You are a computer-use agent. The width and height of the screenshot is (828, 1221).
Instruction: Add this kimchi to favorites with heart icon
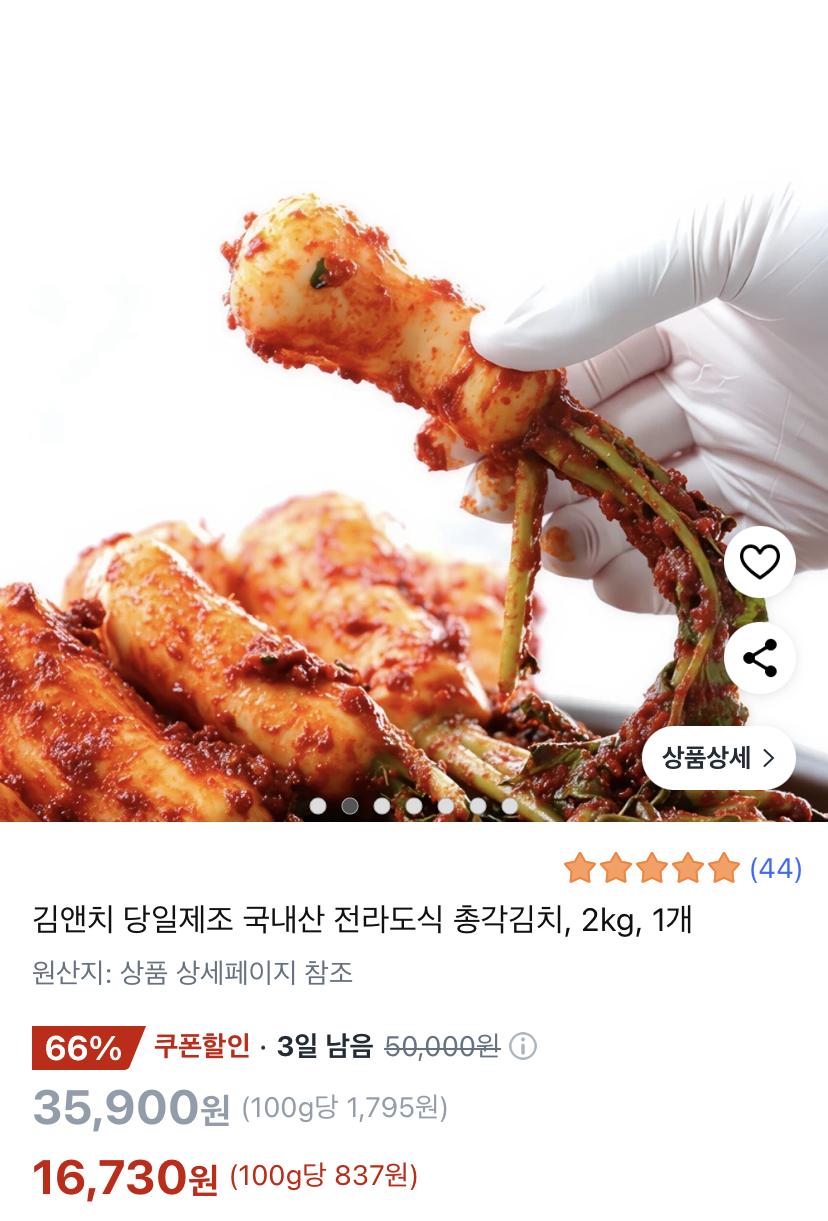coord(759,562)
